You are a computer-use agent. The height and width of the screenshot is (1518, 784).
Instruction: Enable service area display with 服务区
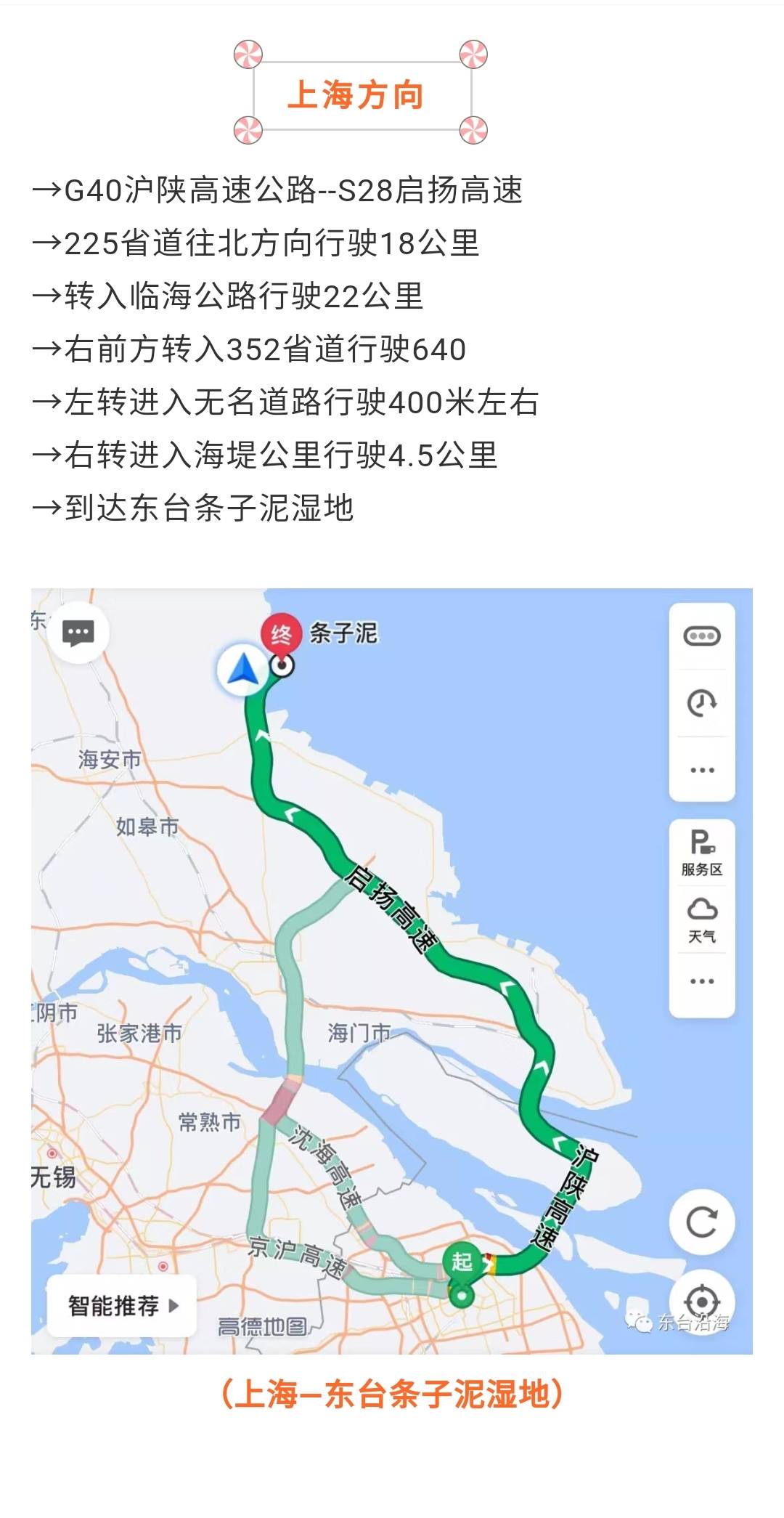point(701,868)
